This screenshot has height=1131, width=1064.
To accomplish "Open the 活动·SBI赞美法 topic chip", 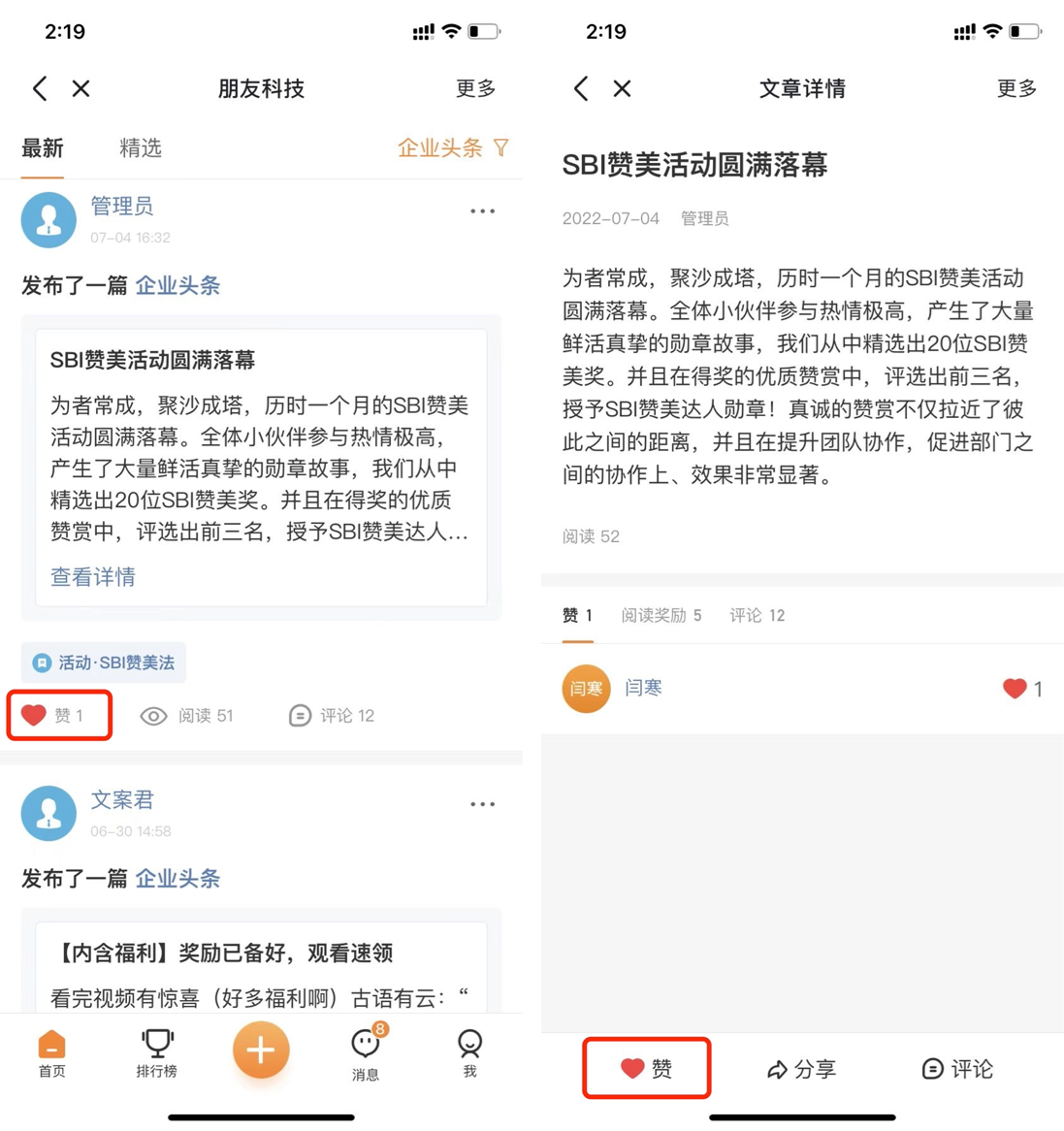I will (105, 662).
